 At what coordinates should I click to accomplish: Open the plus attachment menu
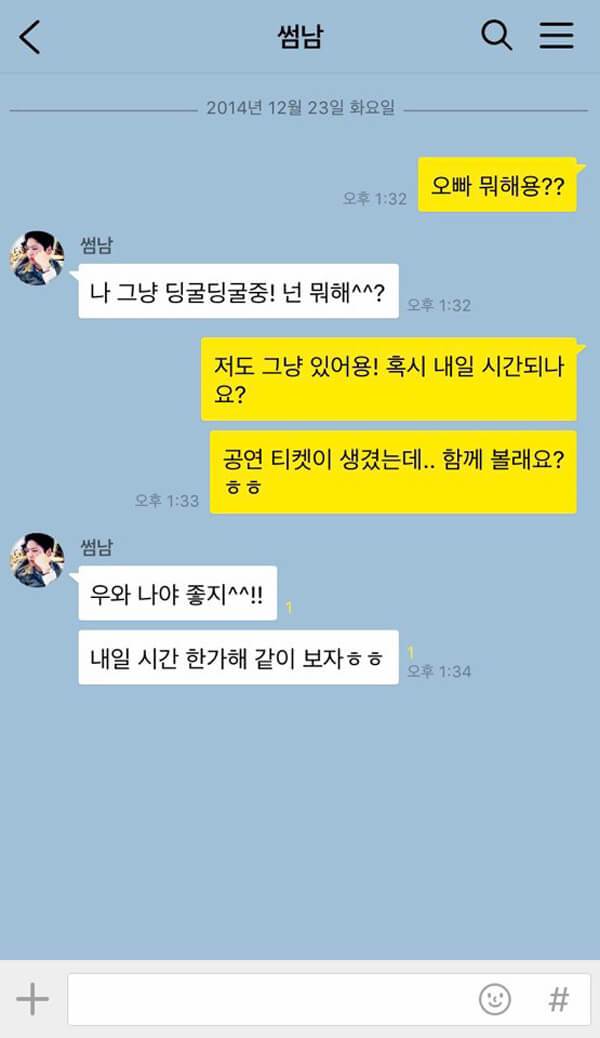point(32,998)
